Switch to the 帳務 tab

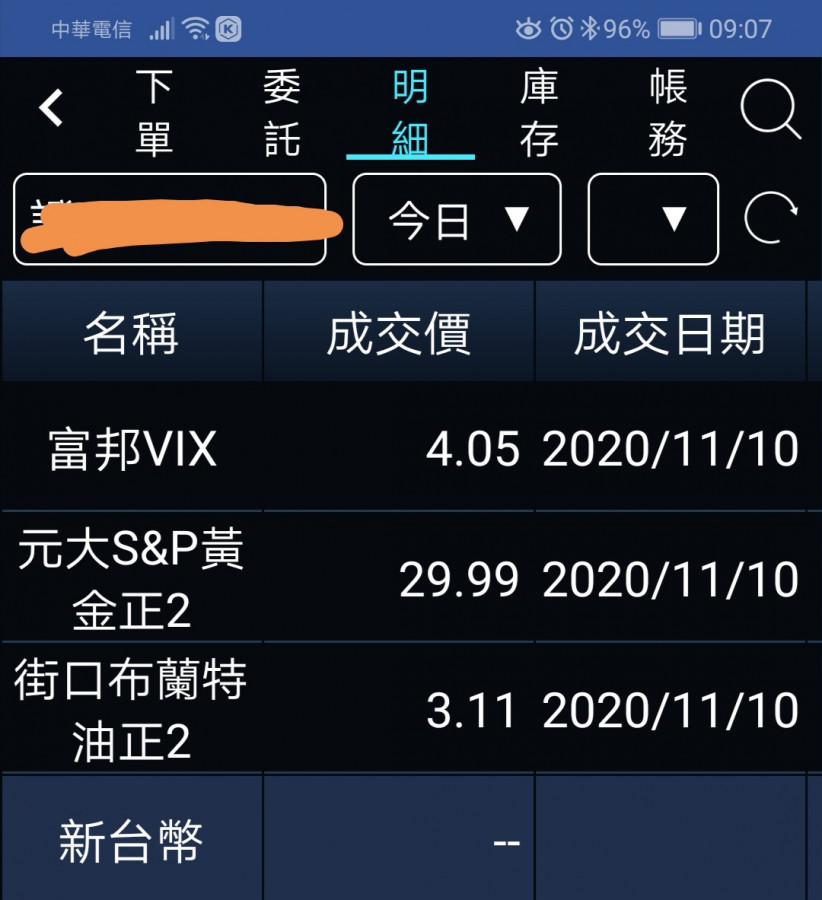(667, 113)
